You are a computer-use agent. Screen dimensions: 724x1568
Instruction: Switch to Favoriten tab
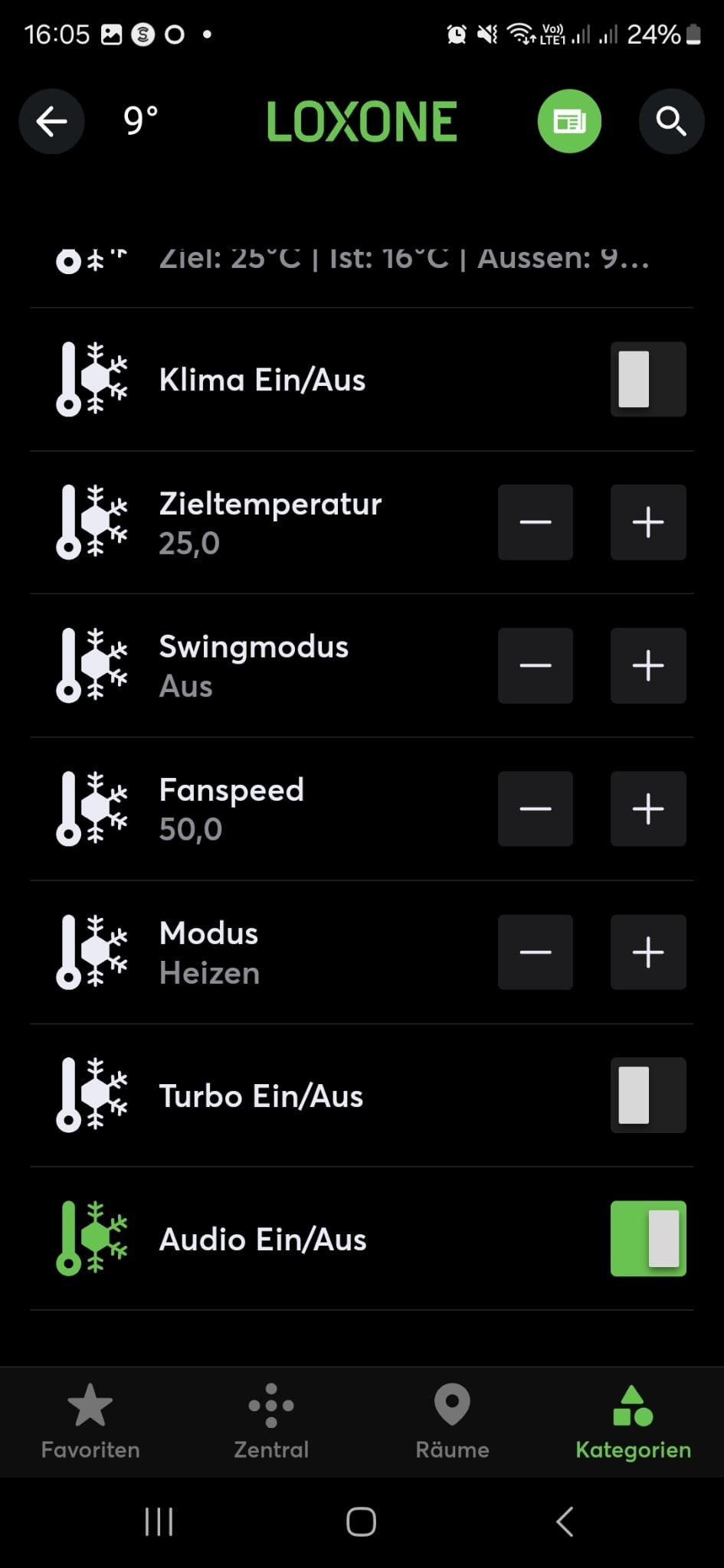pyautogui.click(x=90, y=1422)
